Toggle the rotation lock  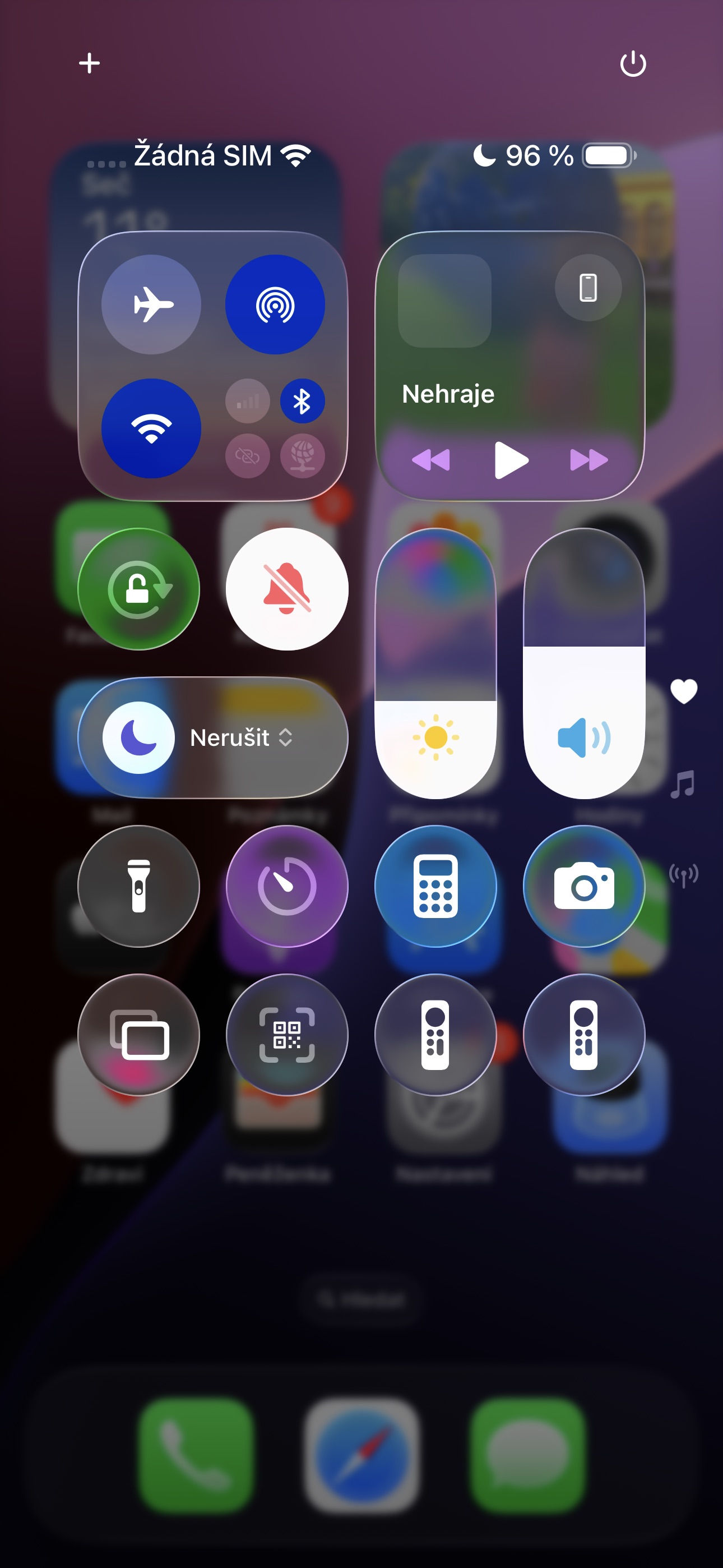click(x=139, y=589)
